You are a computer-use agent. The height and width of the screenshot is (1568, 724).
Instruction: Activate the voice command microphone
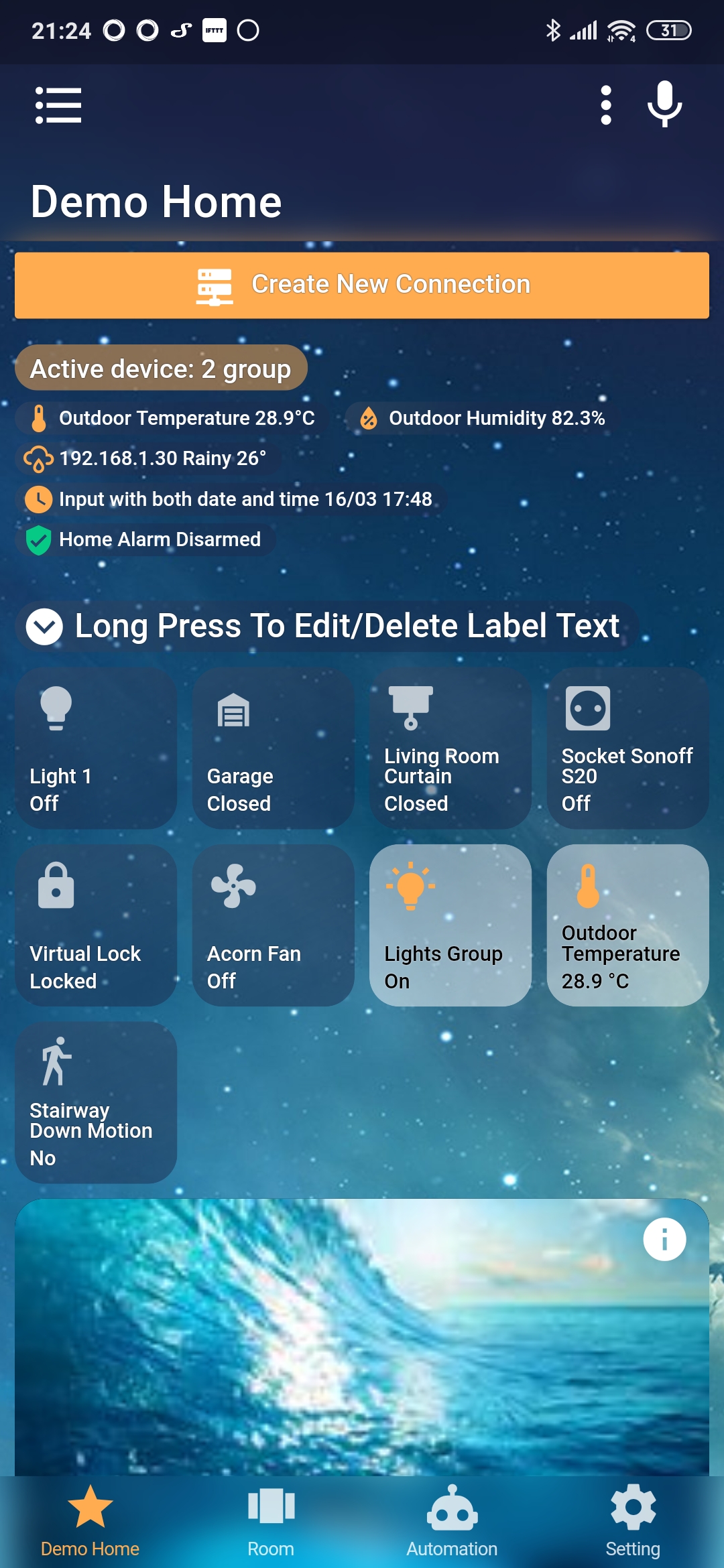click(x=664, y=104)
